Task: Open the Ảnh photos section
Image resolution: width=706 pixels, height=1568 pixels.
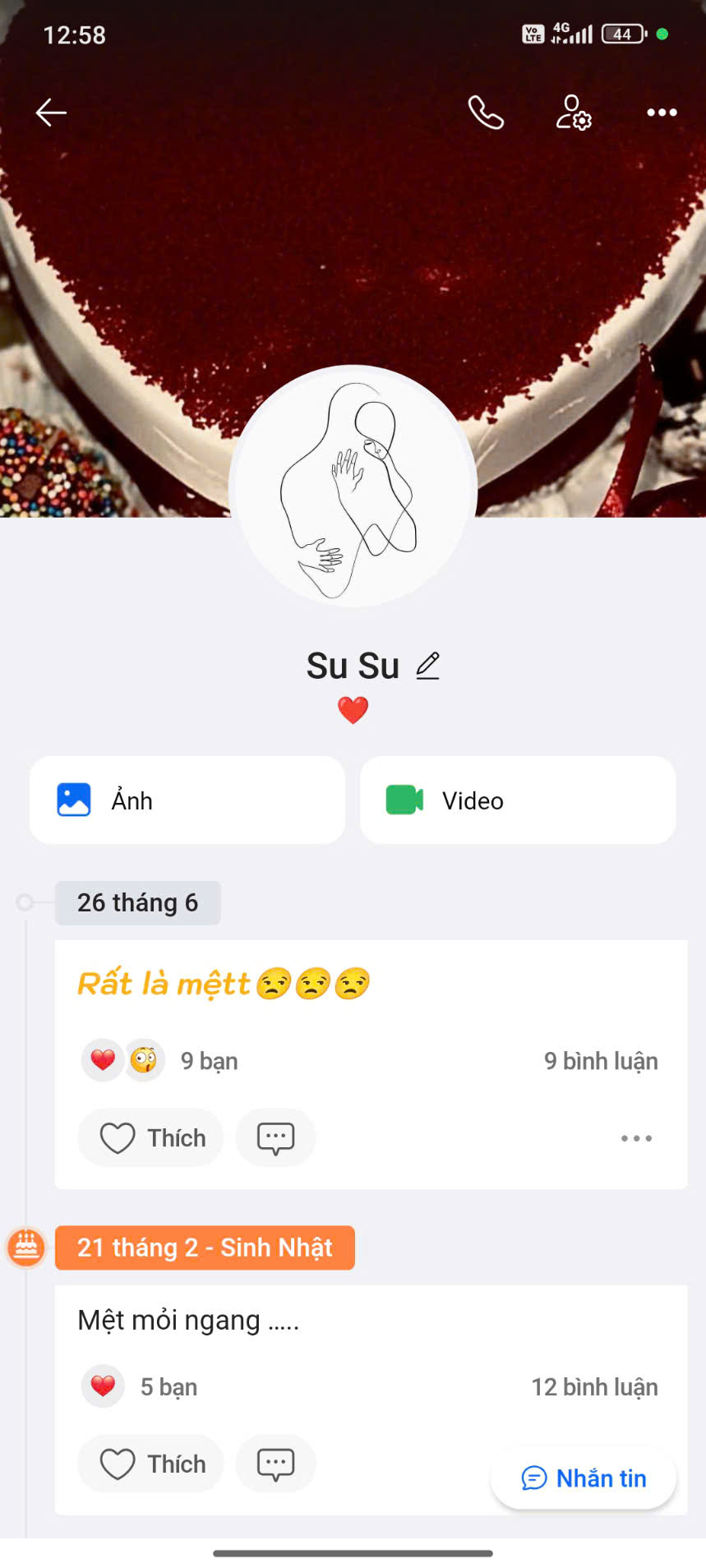Action: [187, 800]
